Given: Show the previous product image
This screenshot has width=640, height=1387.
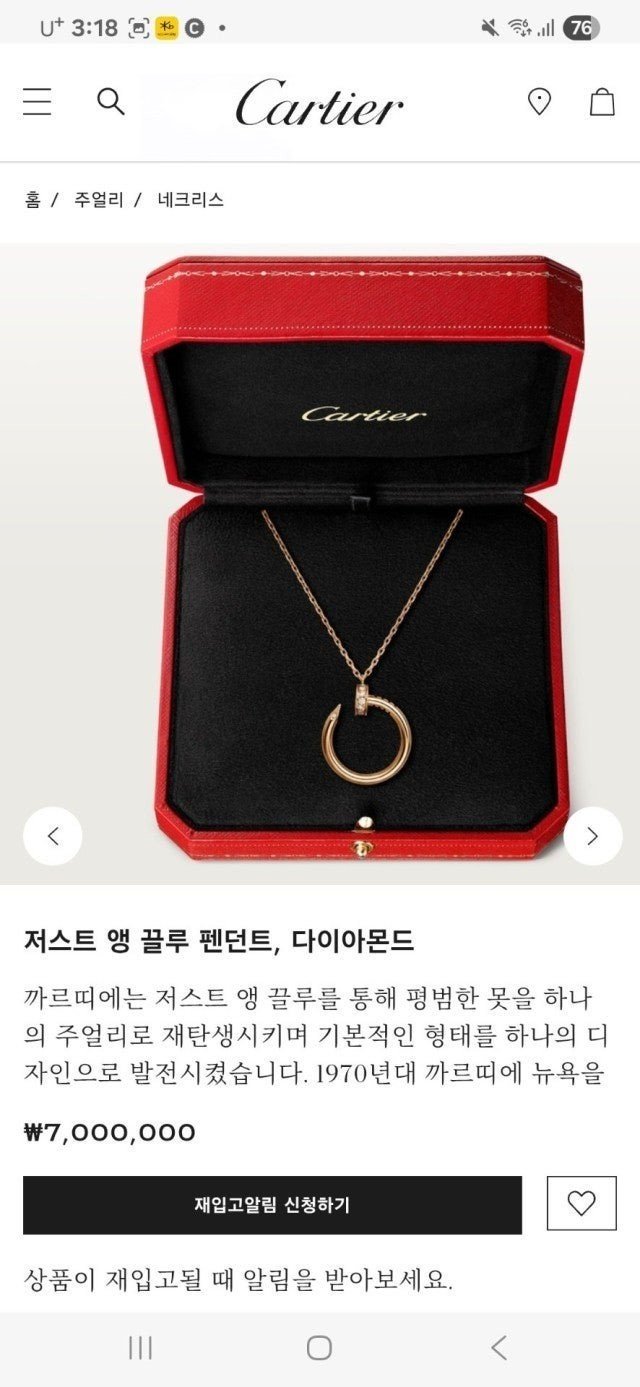Looking at the screenshot, I should coord(52,836).
